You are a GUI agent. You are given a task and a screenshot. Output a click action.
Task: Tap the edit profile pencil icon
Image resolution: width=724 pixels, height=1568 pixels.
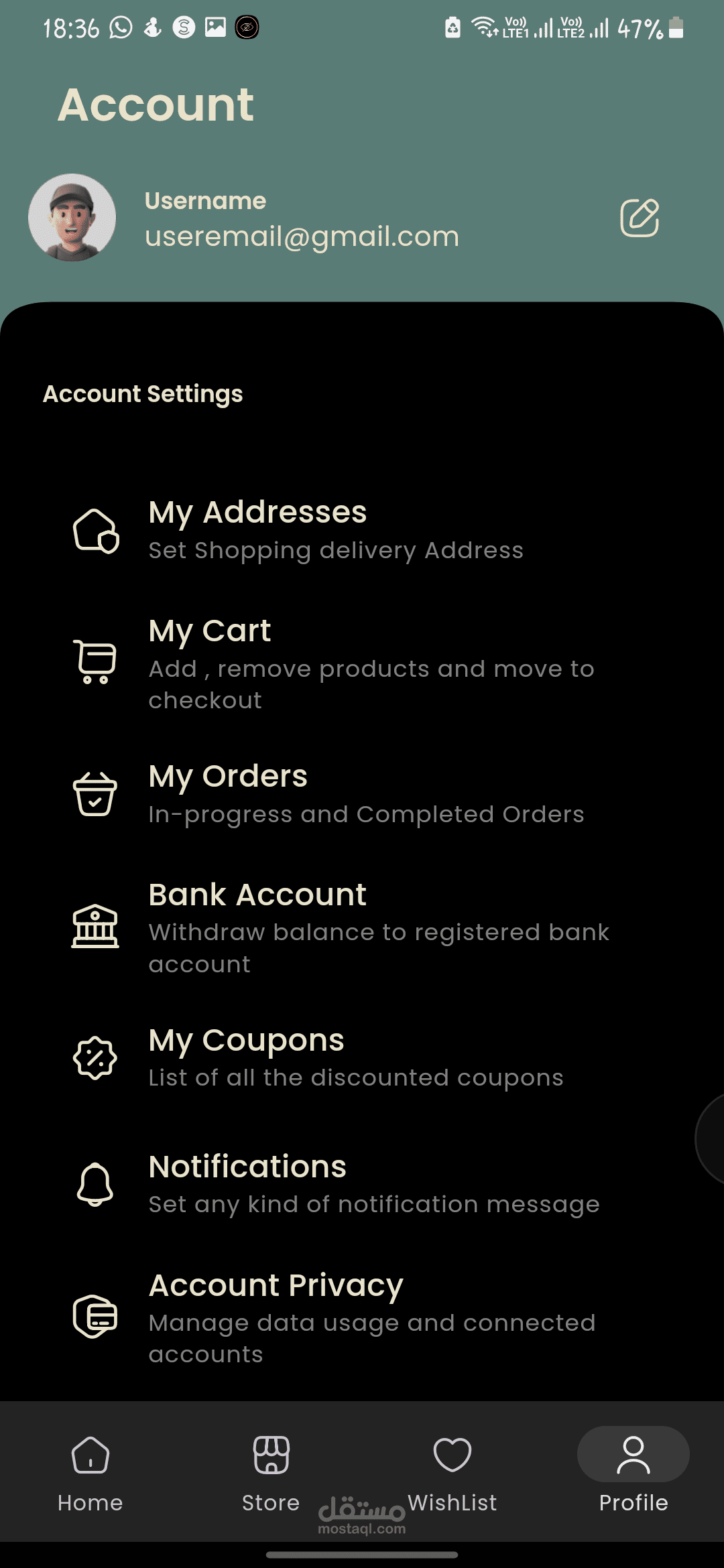[639, 218]
